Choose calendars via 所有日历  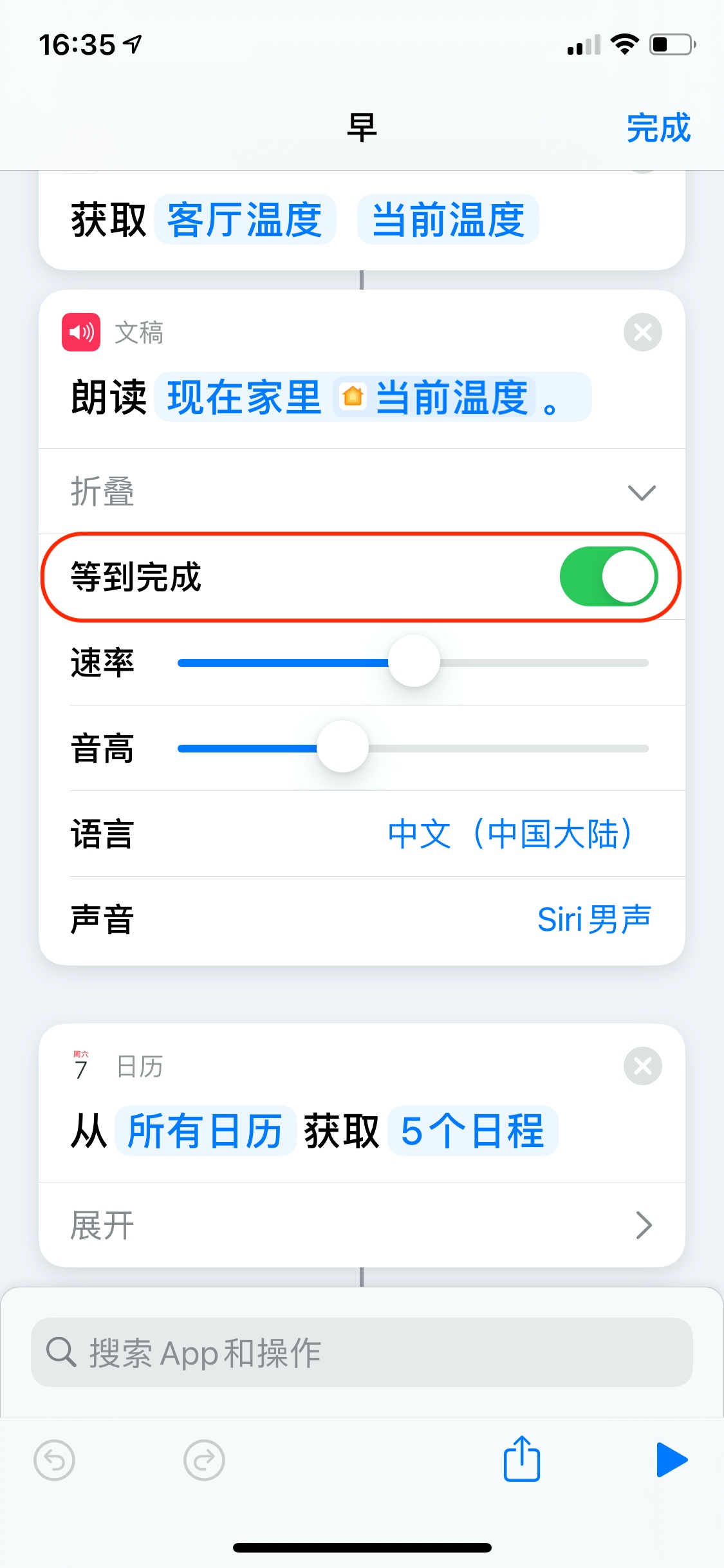click(205, 1131)
